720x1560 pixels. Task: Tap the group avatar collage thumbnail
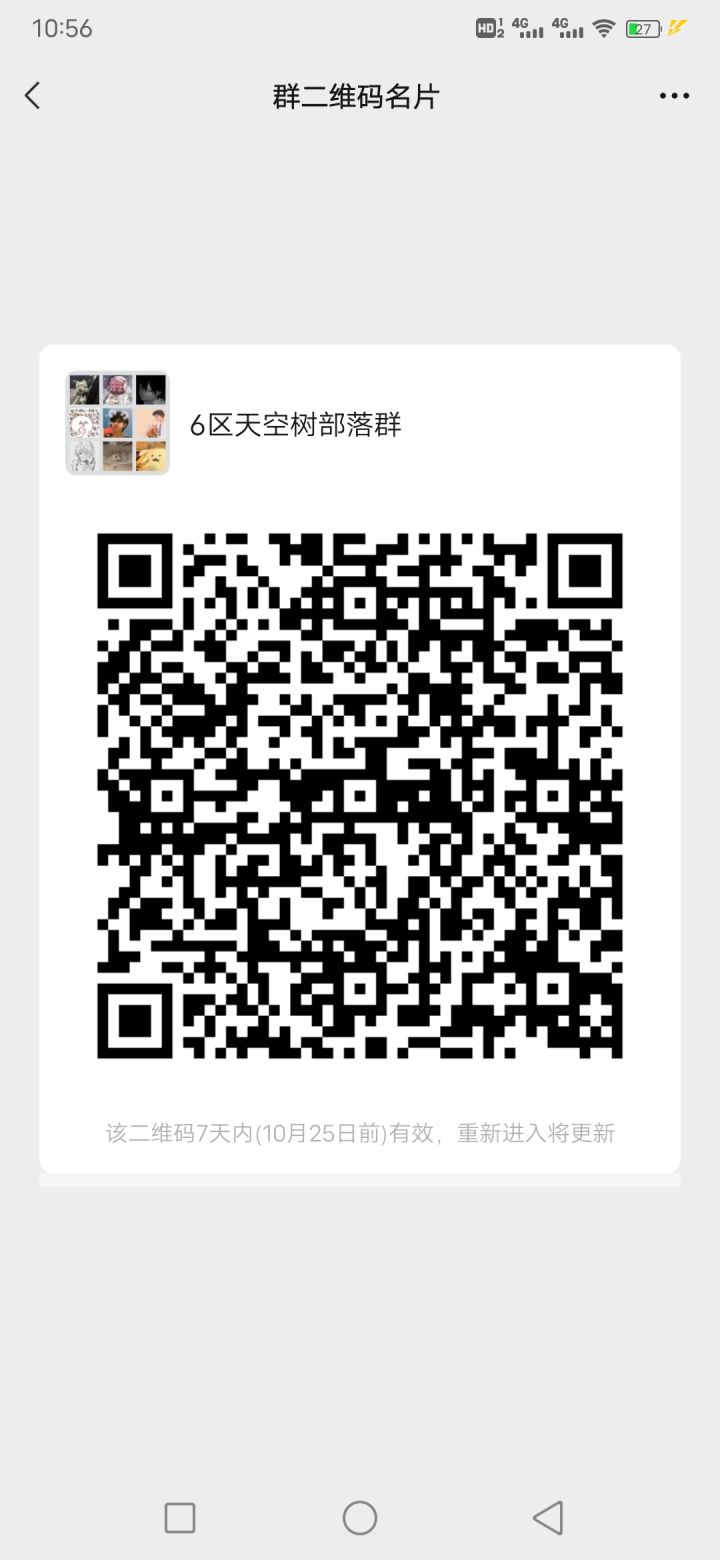click(117, 421)
